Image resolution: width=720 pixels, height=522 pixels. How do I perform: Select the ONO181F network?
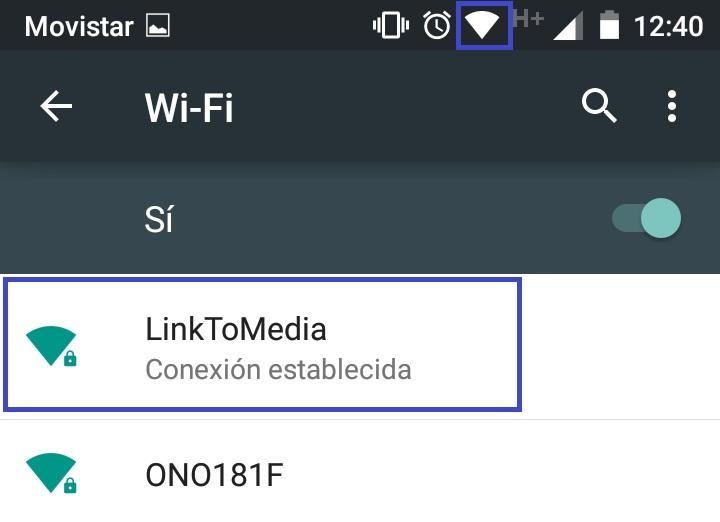pyautogui.click(x=215, y=473)
